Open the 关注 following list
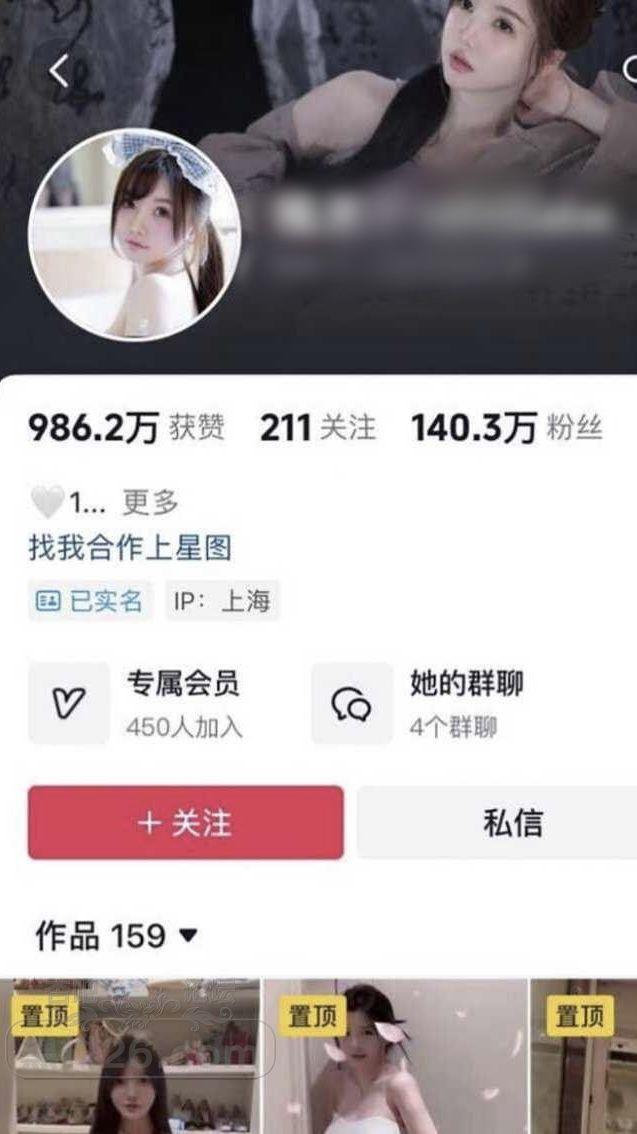The image size is (637, 1134). point(318,428)
